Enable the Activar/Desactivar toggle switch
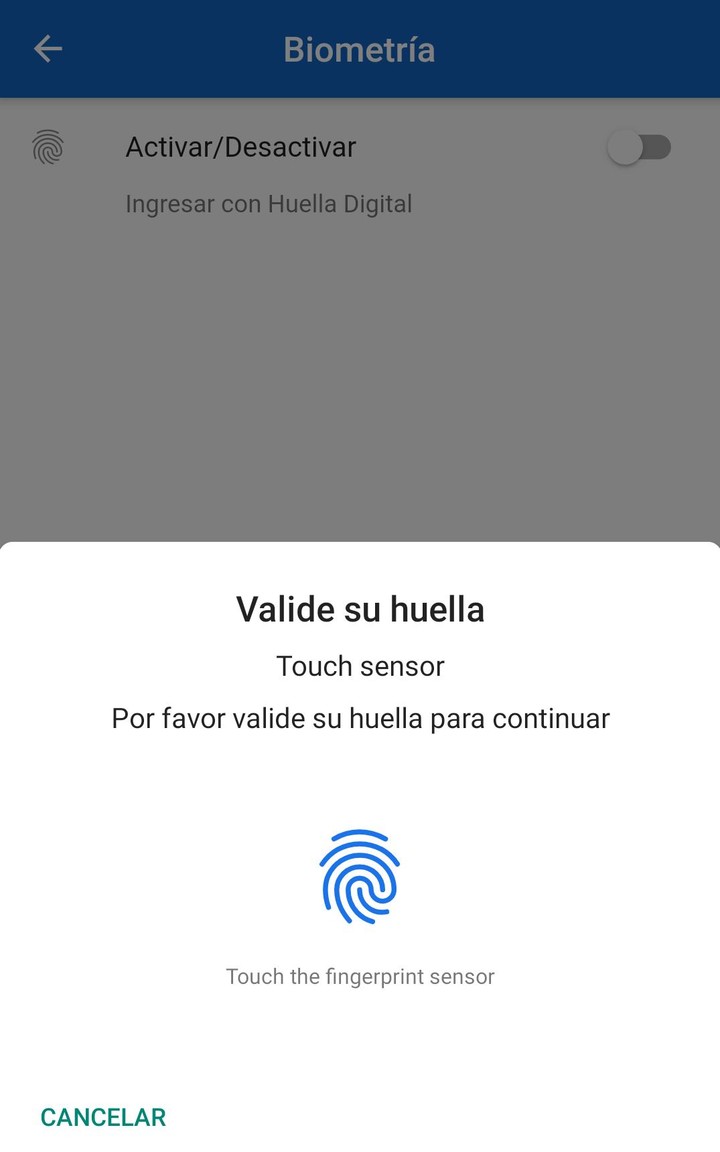The image size is (720, 1152). 640,147
